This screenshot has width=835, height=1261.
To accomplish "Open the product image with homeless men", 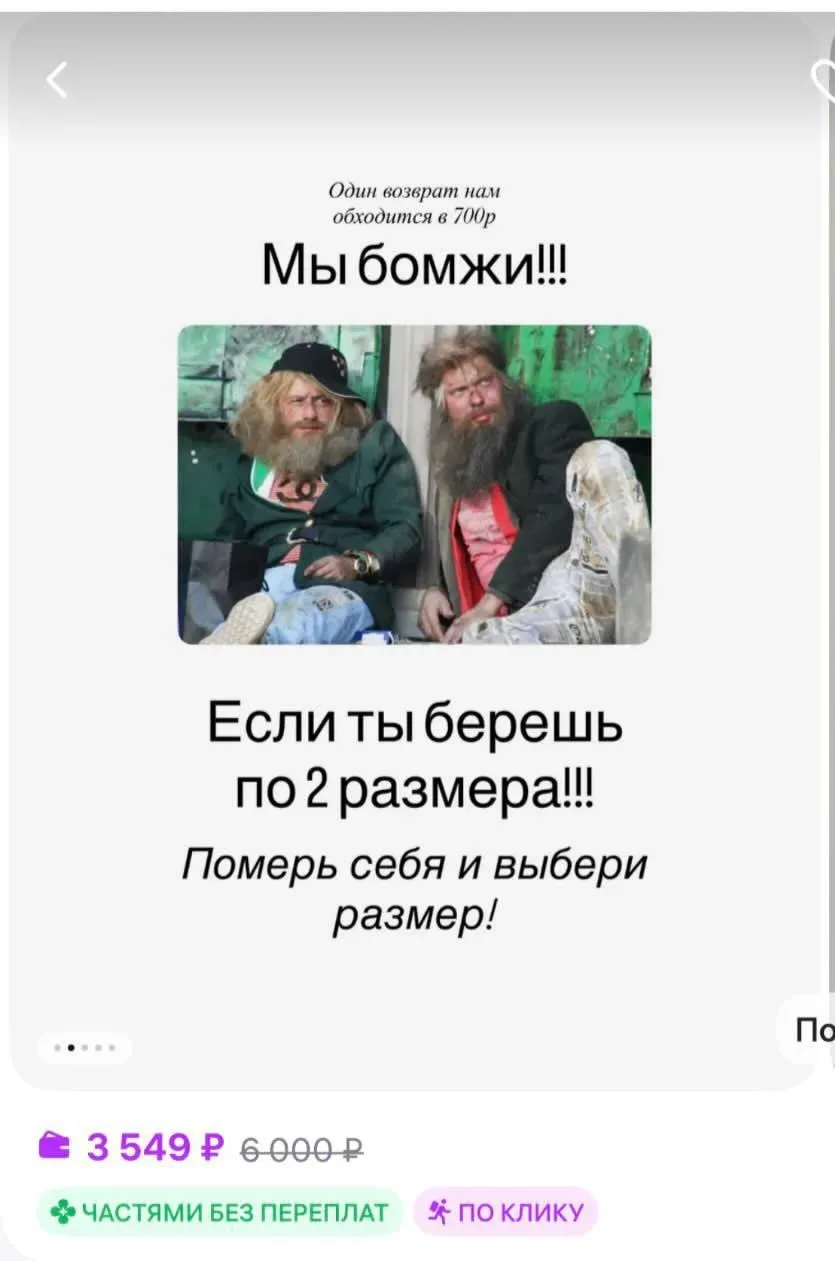I will (x=414, y=484).
